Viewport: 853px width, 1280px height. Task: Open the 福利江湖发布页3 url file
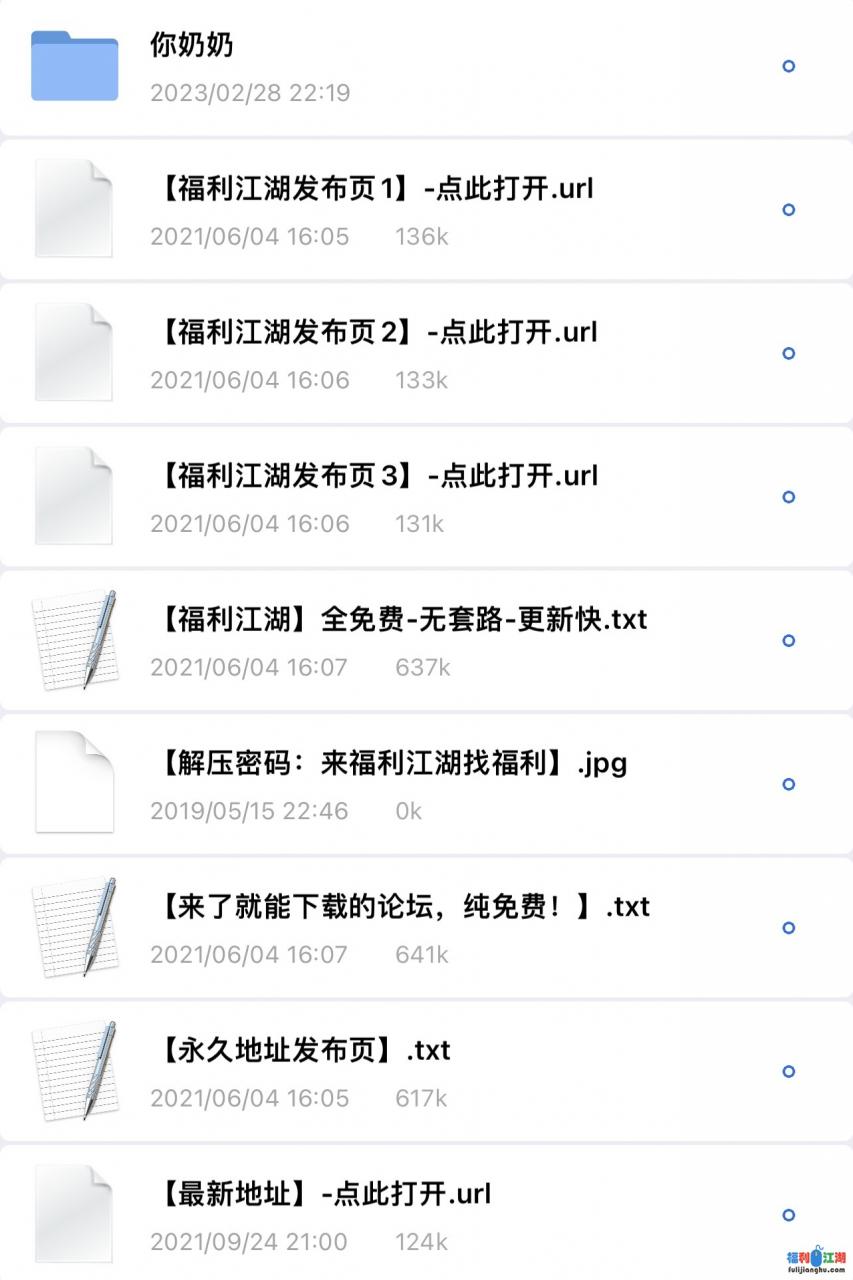(377, 475)
